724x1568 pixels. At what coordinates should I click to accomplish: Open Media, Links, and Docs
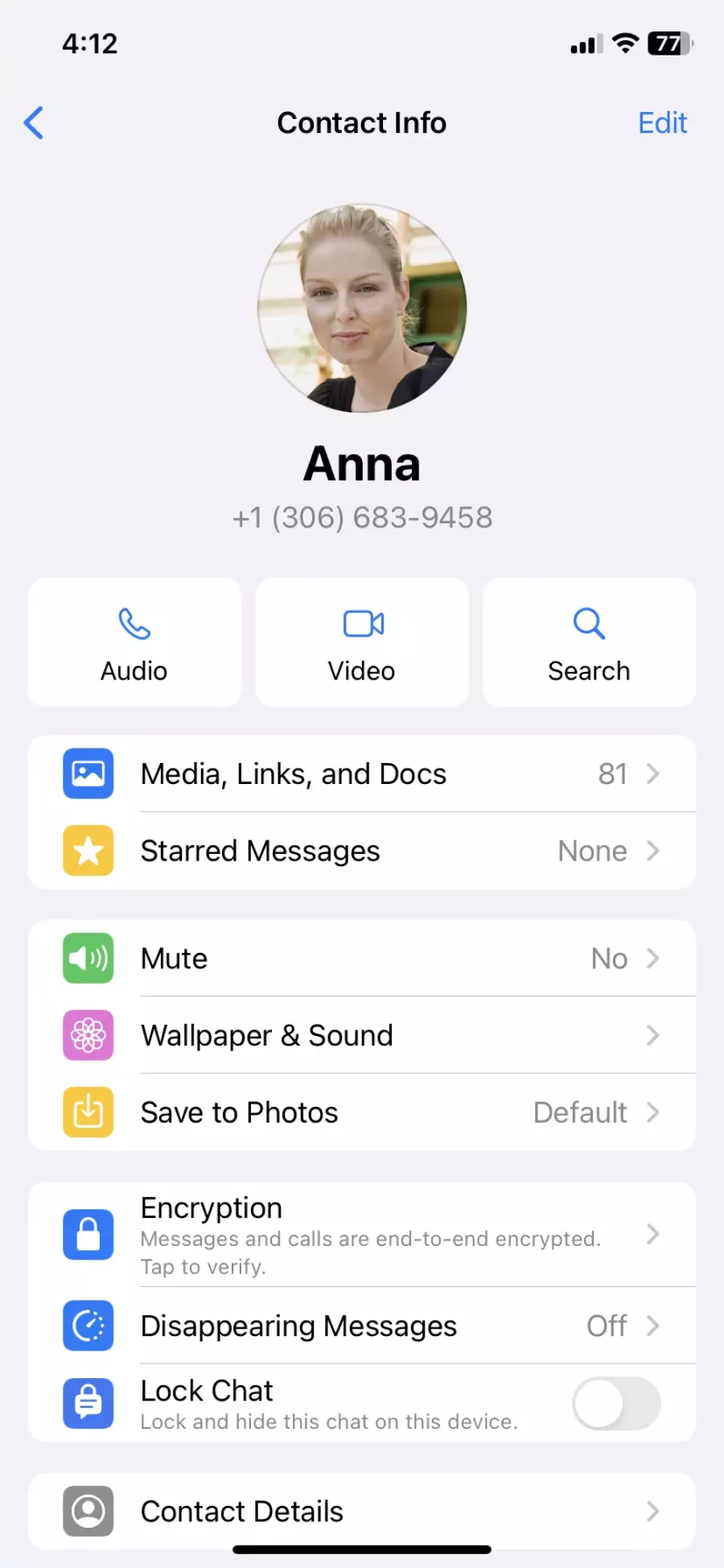[362, 774]
